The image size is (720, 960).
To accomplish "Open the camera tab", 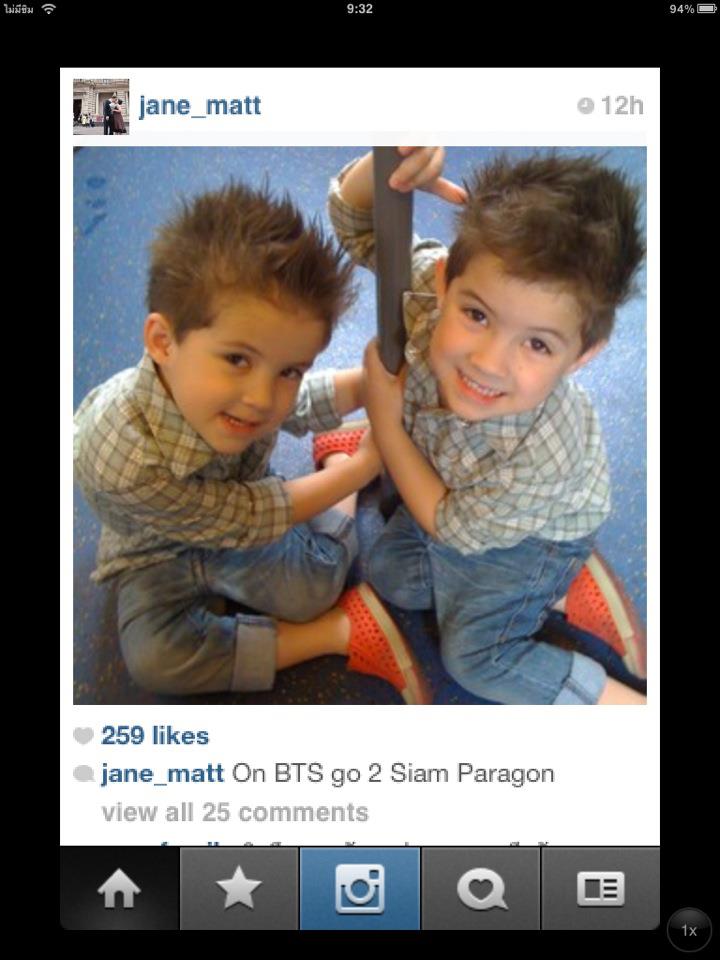I will pyautogui.click(x=360, y=889).
